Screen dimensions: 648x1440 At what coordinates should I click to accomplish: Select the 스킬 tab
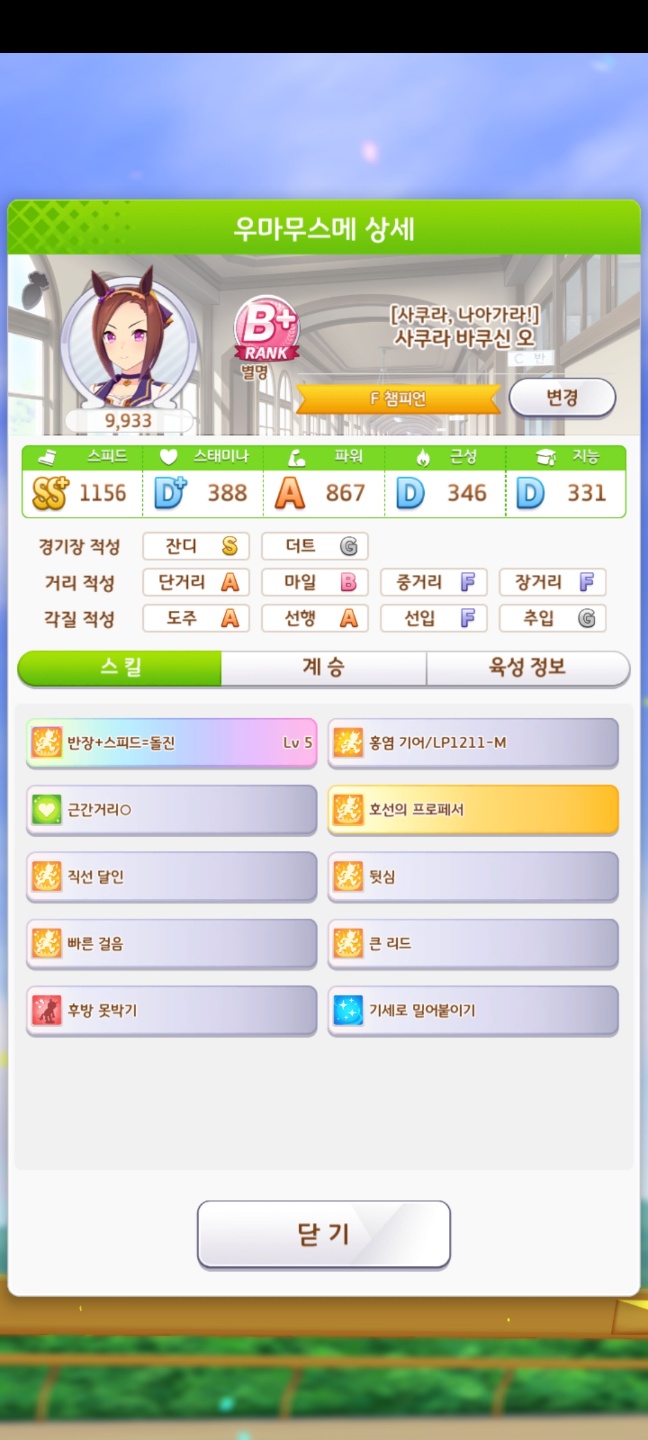point(120,668)
